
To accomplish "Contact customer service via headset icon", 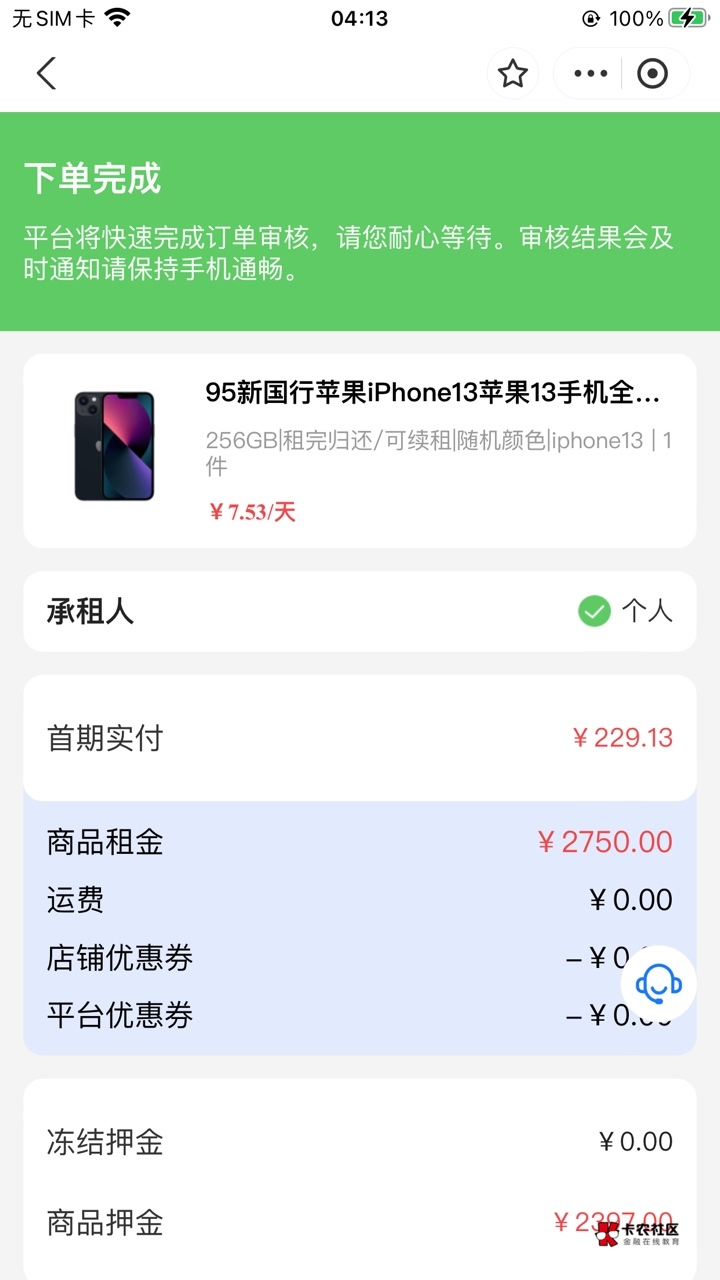I will [658, 983].
